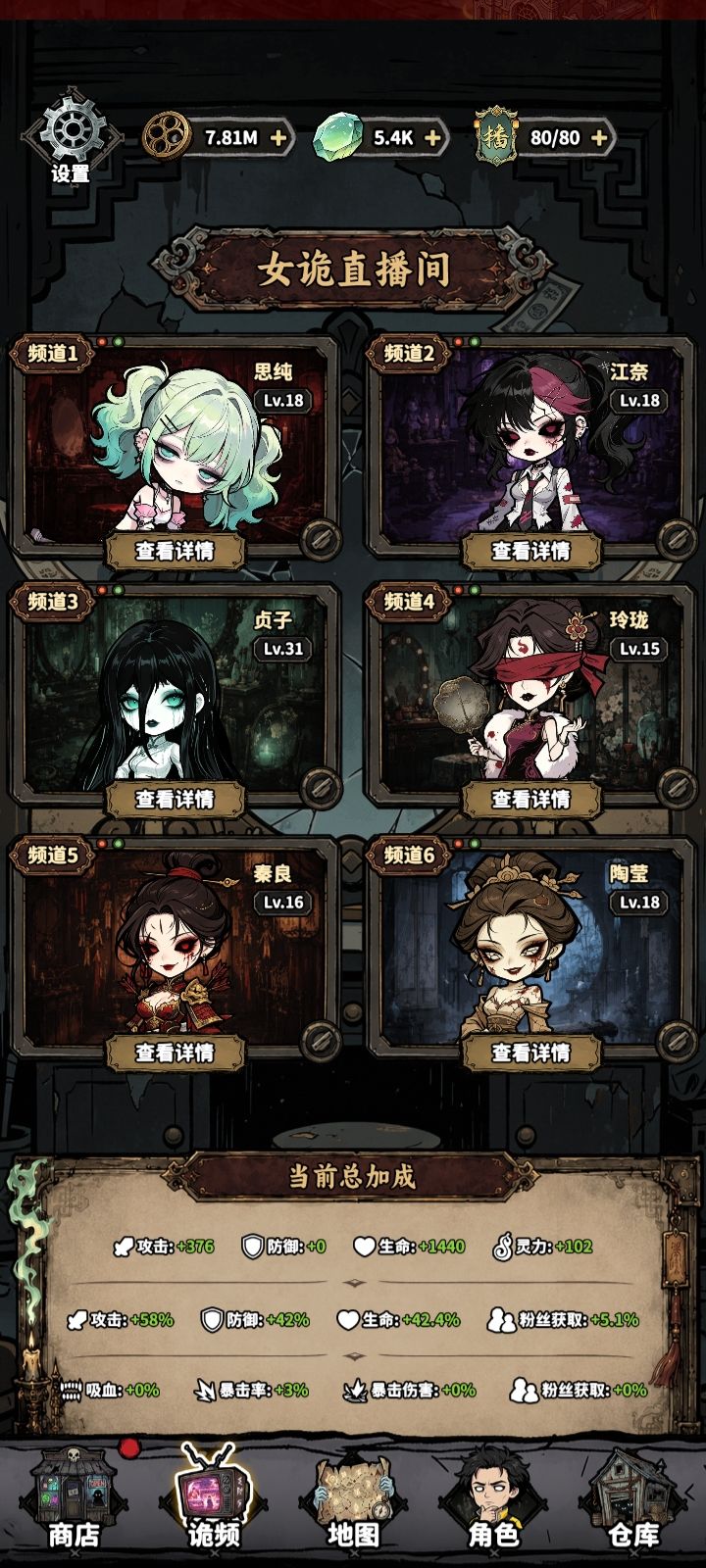
Task: Open the 设置 gear settings
Action: click(x=71, y=137)
